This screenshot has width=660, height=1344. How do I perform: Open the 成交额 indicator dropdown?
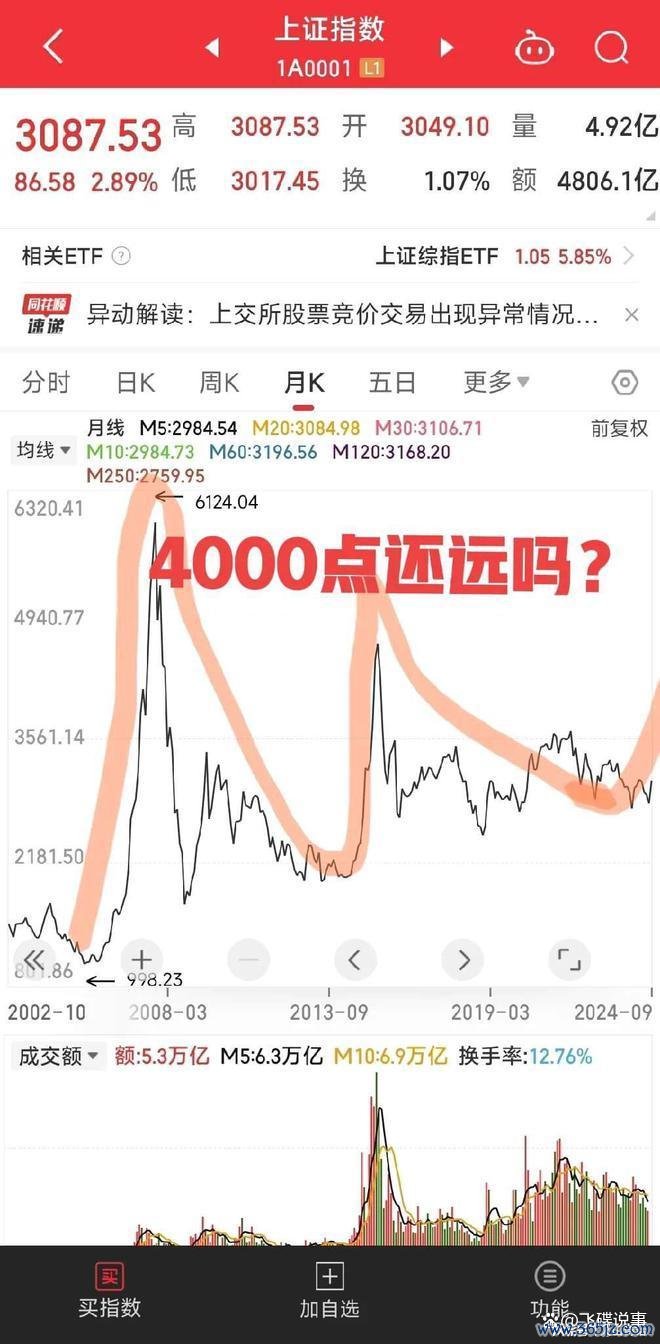click(x=58, y=1056)
